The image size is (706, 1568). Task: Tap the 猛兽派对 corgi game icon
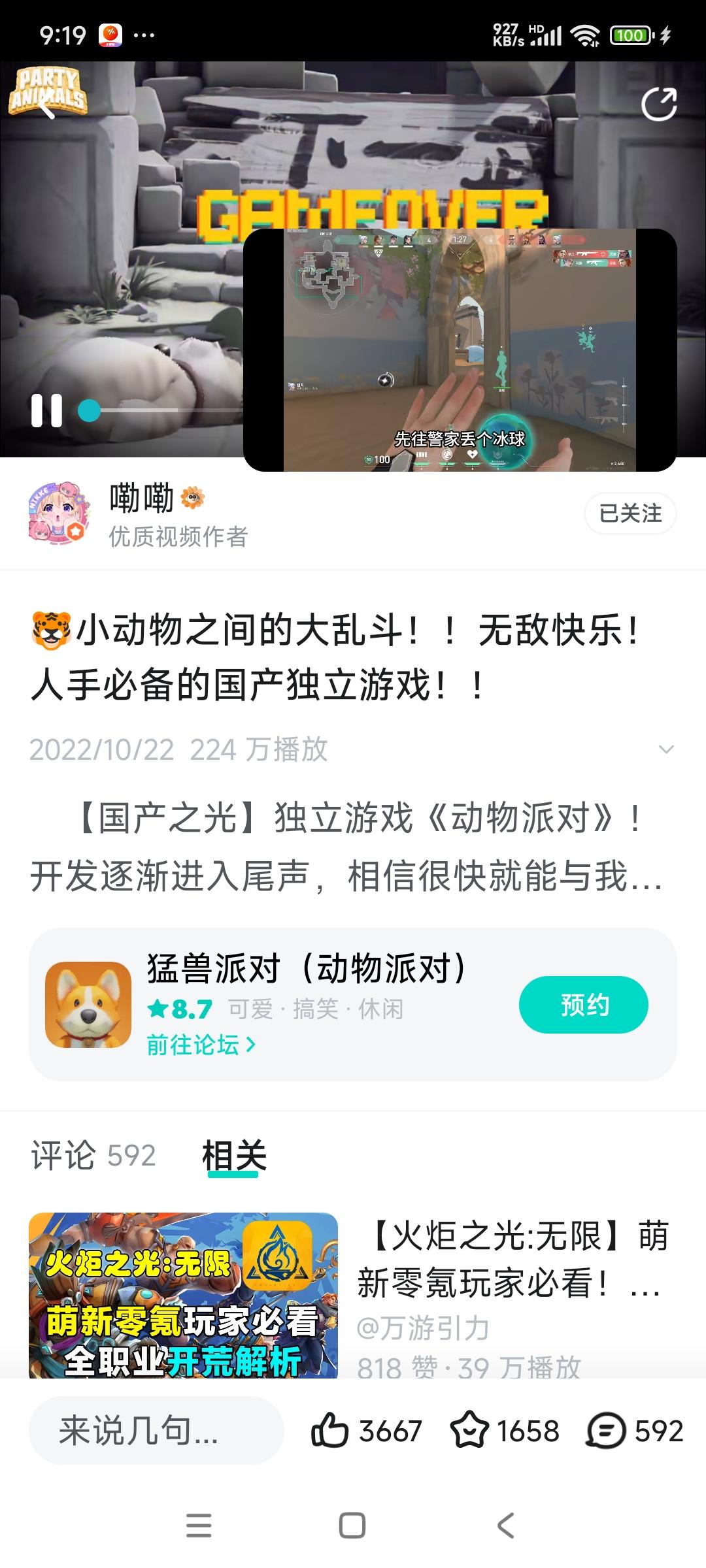click(88, 1004)
